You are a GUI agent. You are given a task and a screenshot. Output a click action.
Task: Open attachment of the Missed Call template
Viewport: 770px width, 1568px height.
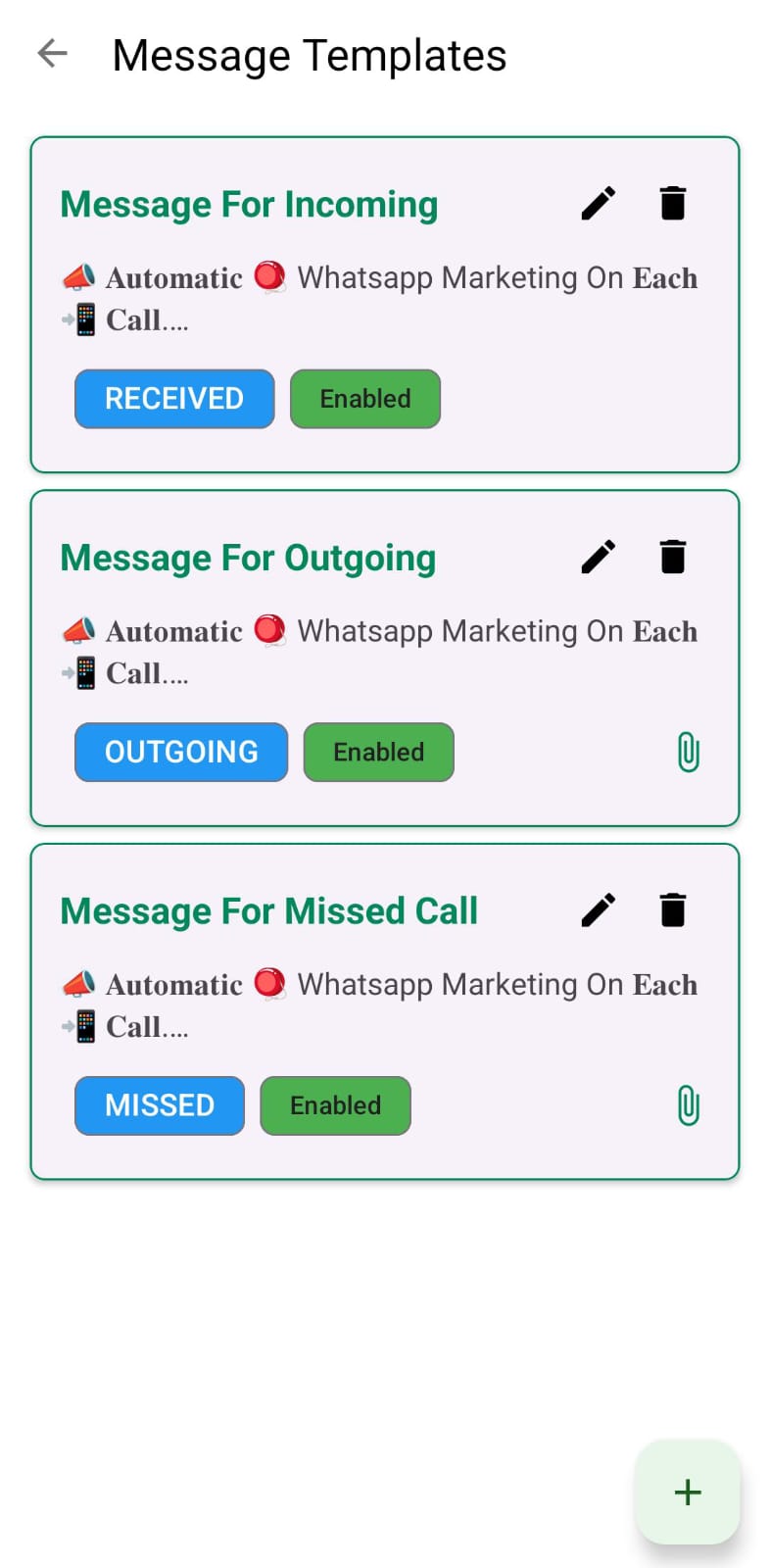point(689,1105)
